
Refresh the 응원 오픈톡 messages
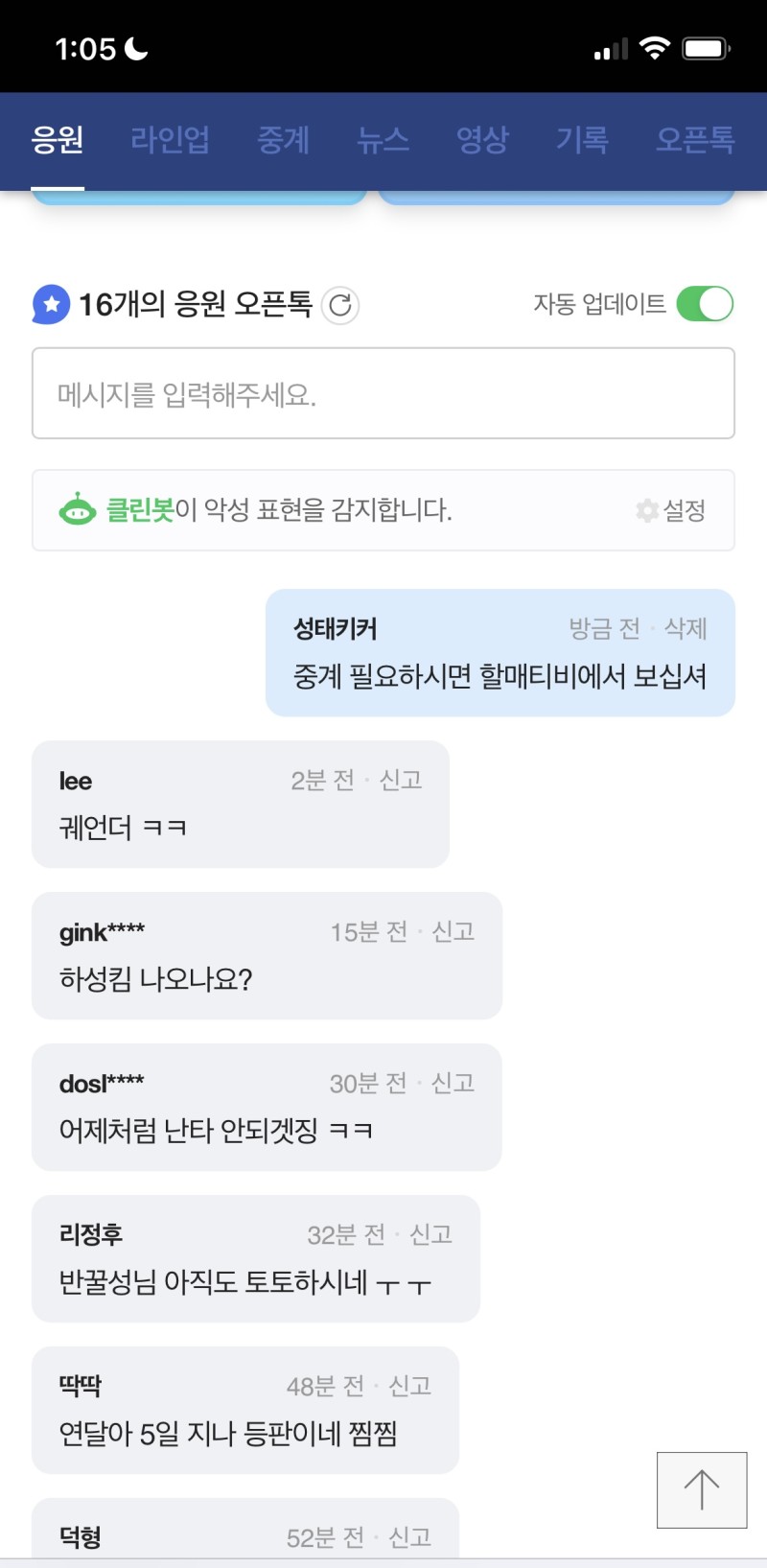pos(340,305)
